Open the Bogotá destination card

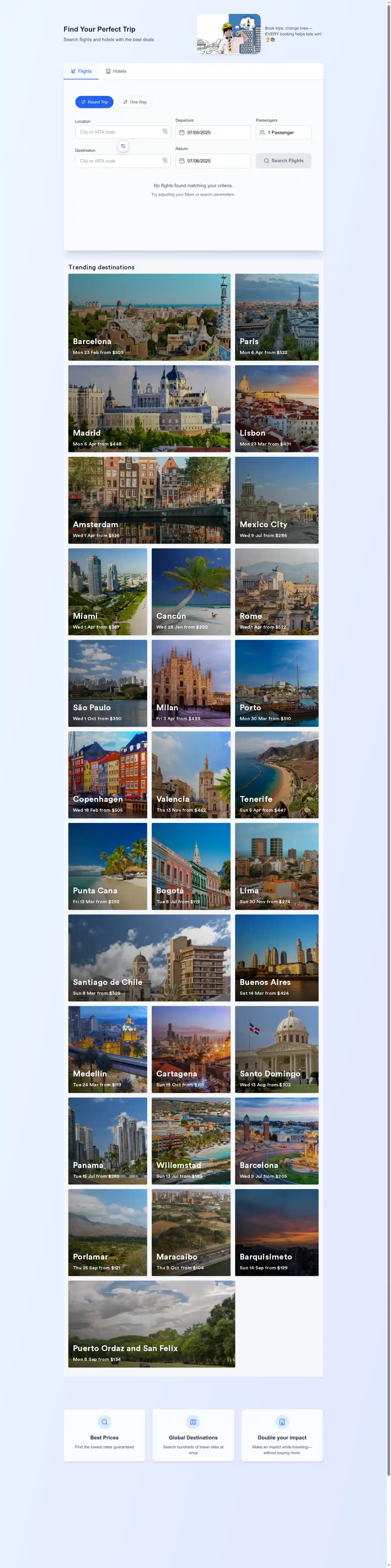[191, 866]
